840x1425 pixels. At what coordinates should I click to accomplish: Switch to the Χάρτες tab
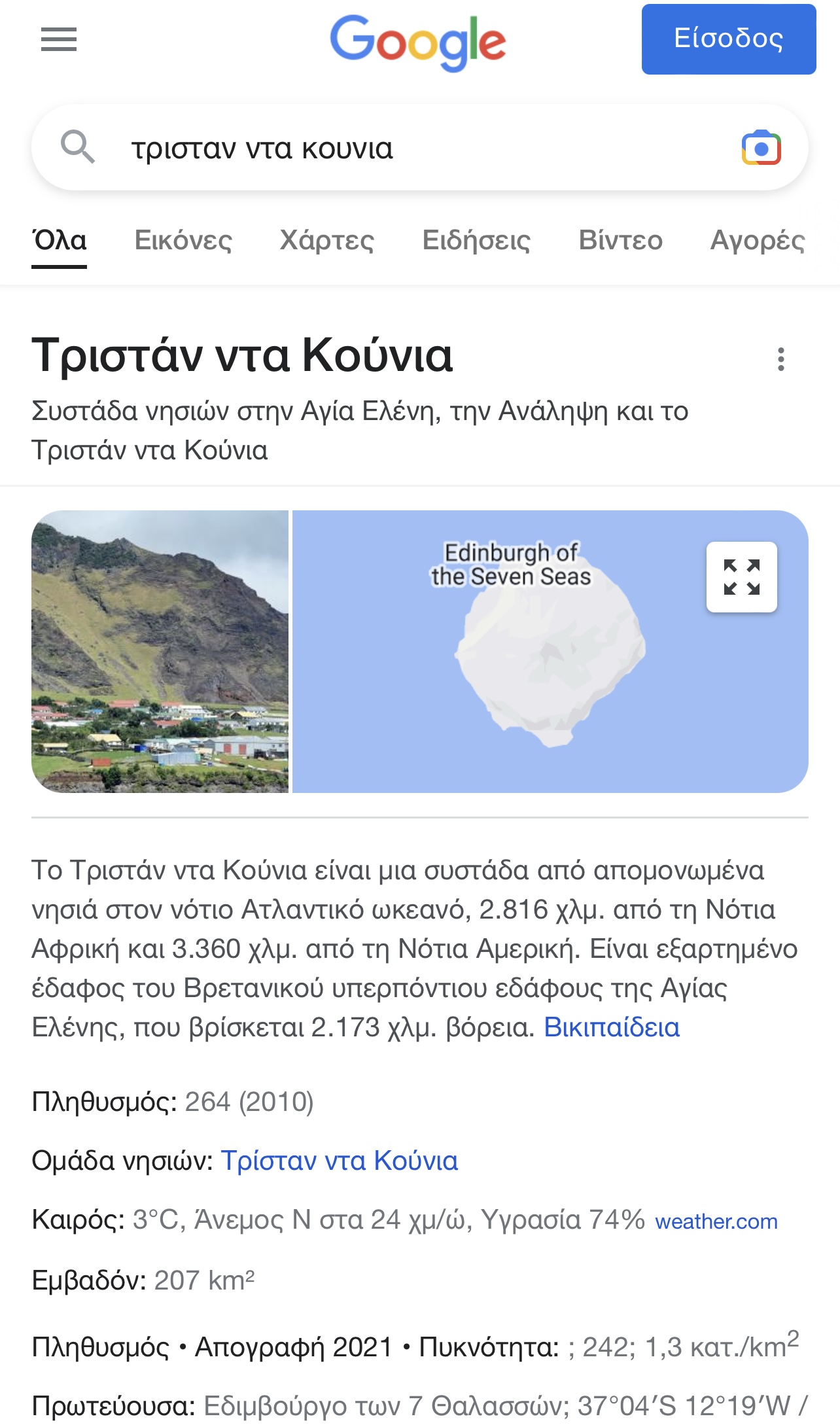tap(327, 241)
